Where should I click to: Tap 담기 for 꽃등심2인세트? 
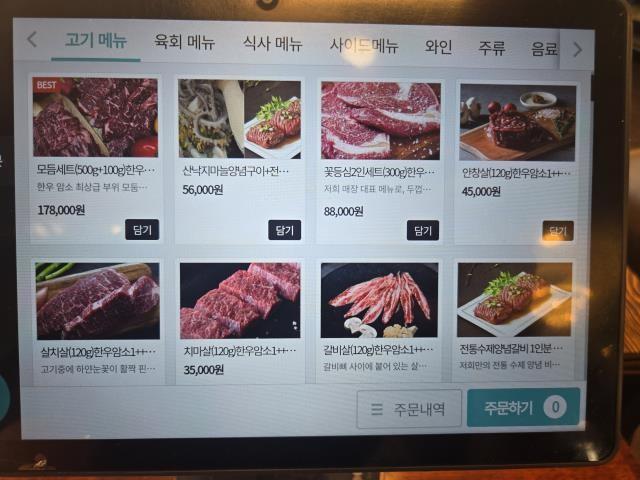tap(422, 231)
